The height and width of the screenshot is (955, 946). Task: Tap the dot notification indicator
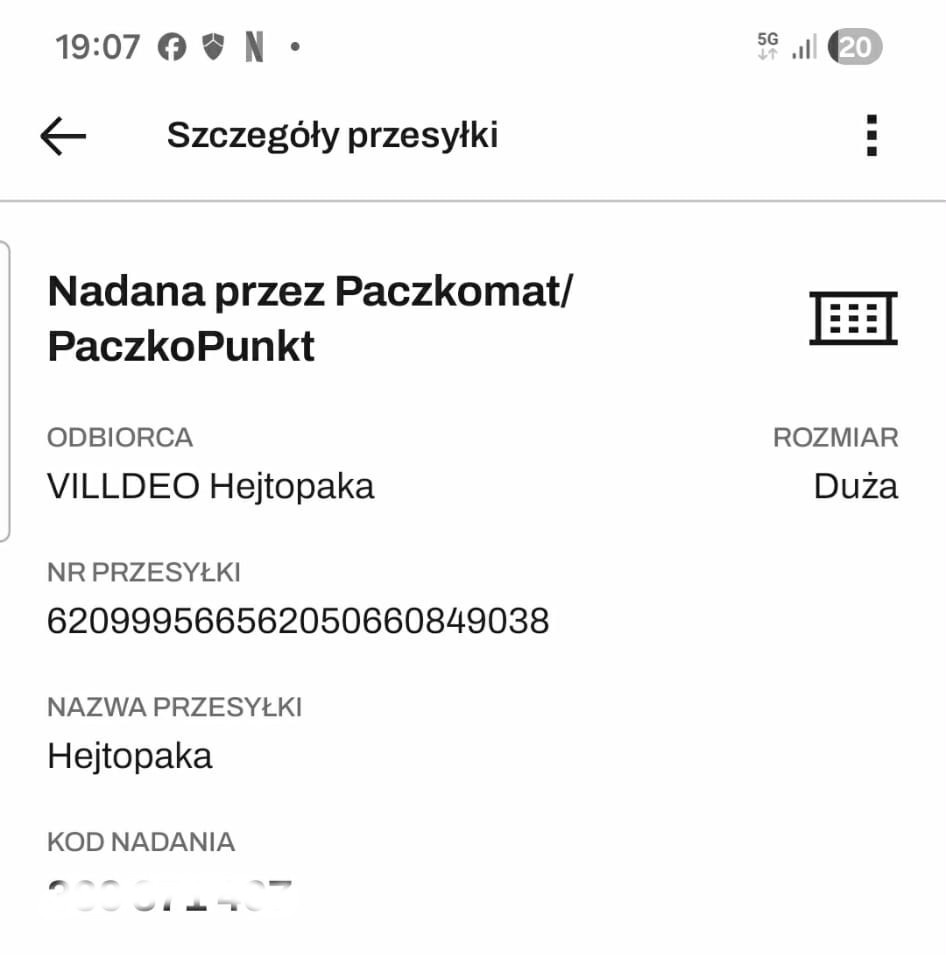pos(291,47)
